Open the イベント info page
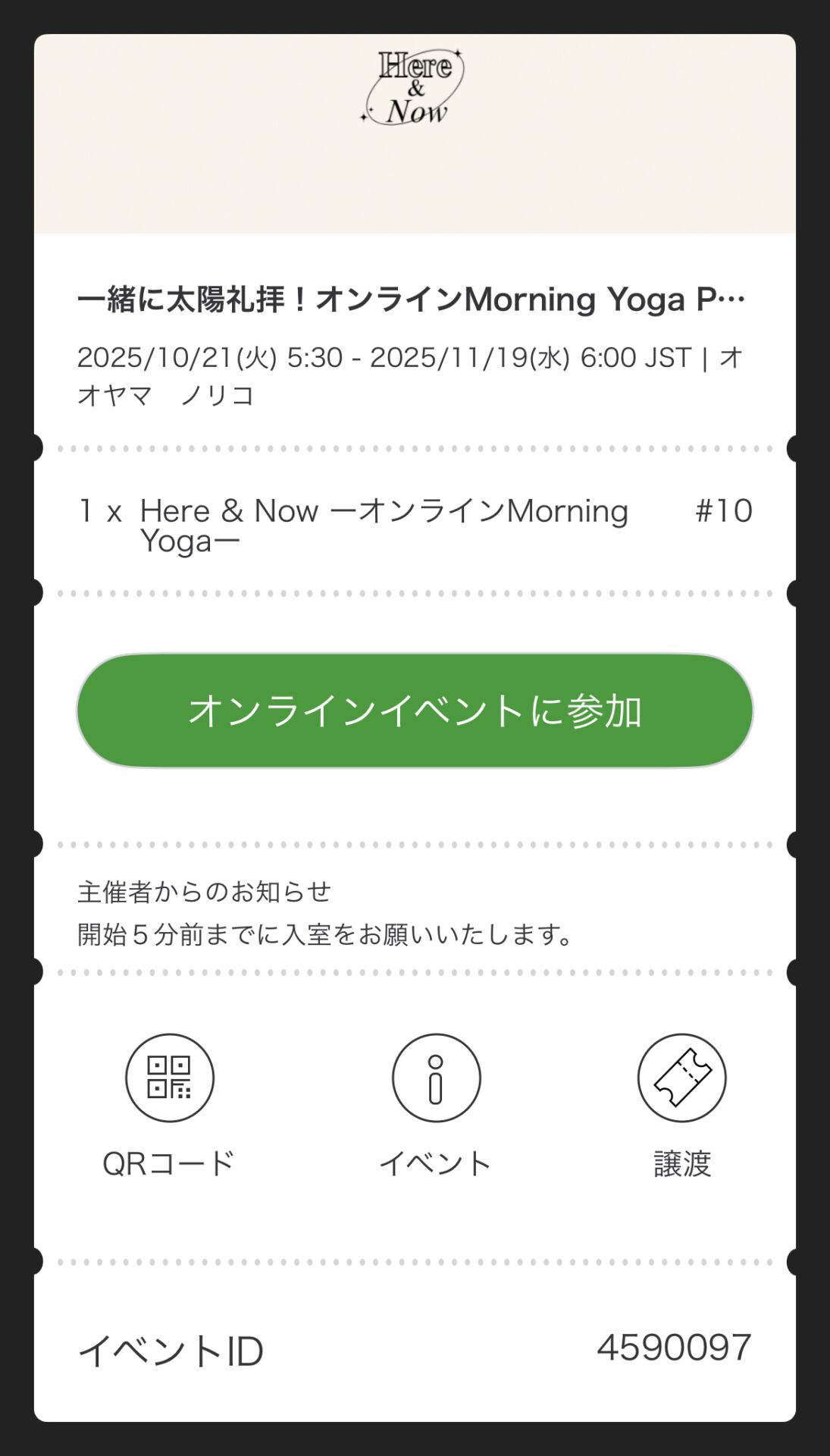This screenshot has width=830, height=1456. 436,1078
